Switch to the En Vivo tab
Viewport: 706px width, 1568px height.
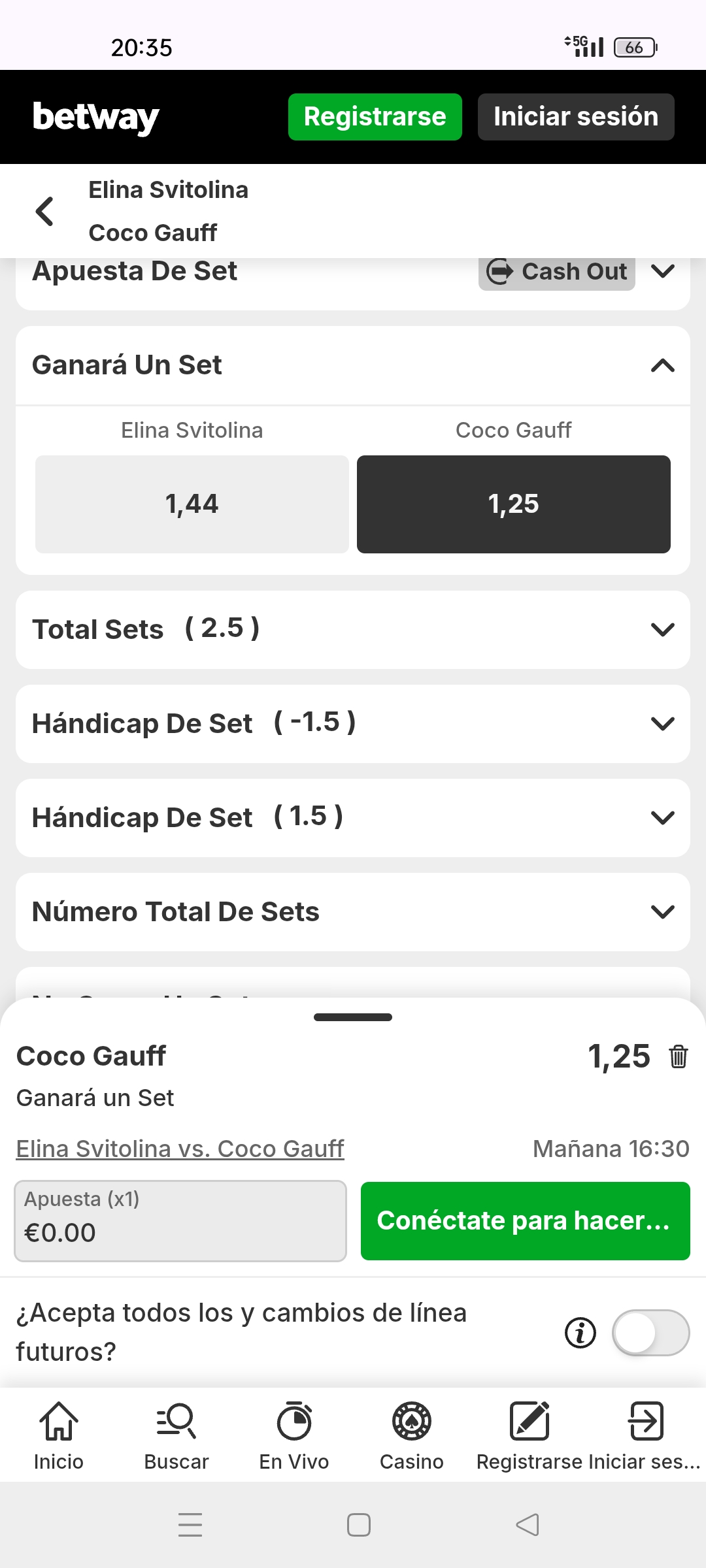click(x=294, y=1435)
